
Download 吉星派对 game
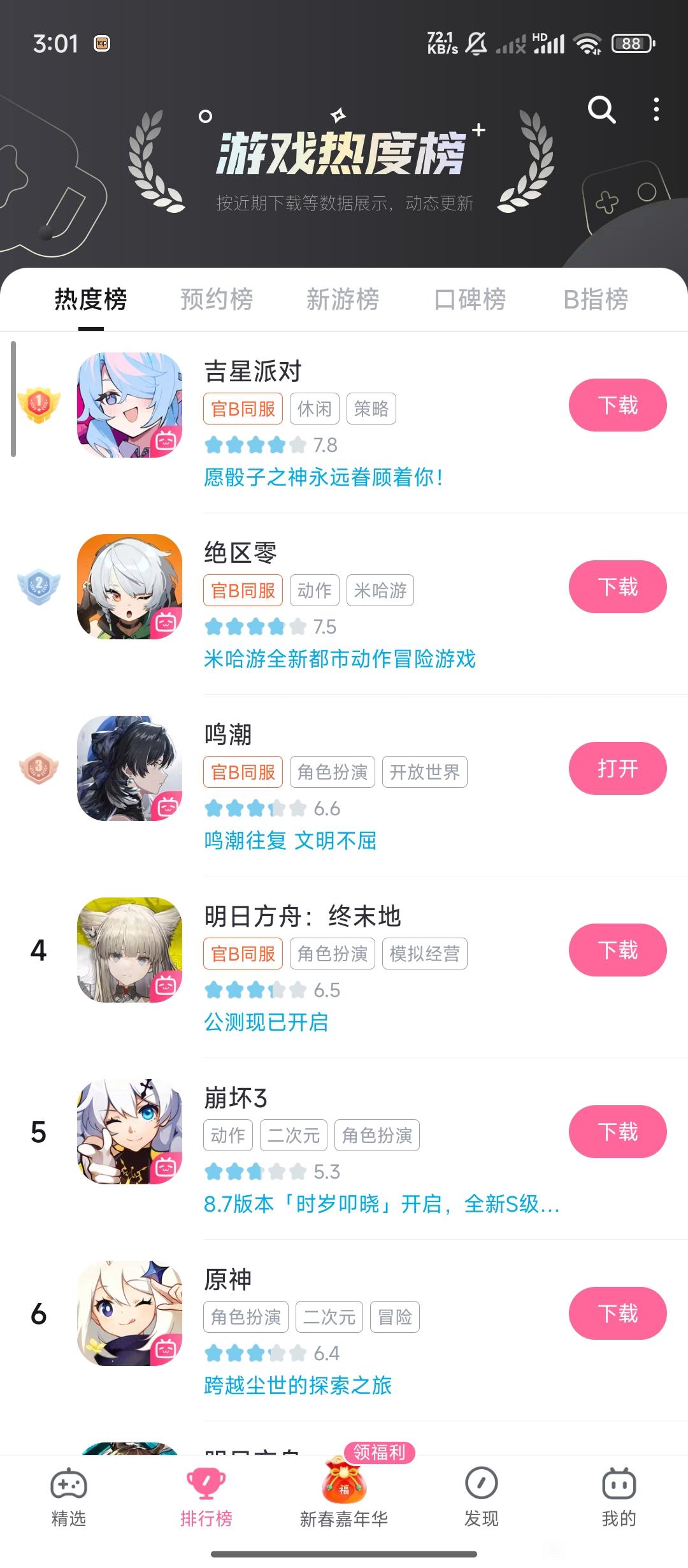pos(617,405)
